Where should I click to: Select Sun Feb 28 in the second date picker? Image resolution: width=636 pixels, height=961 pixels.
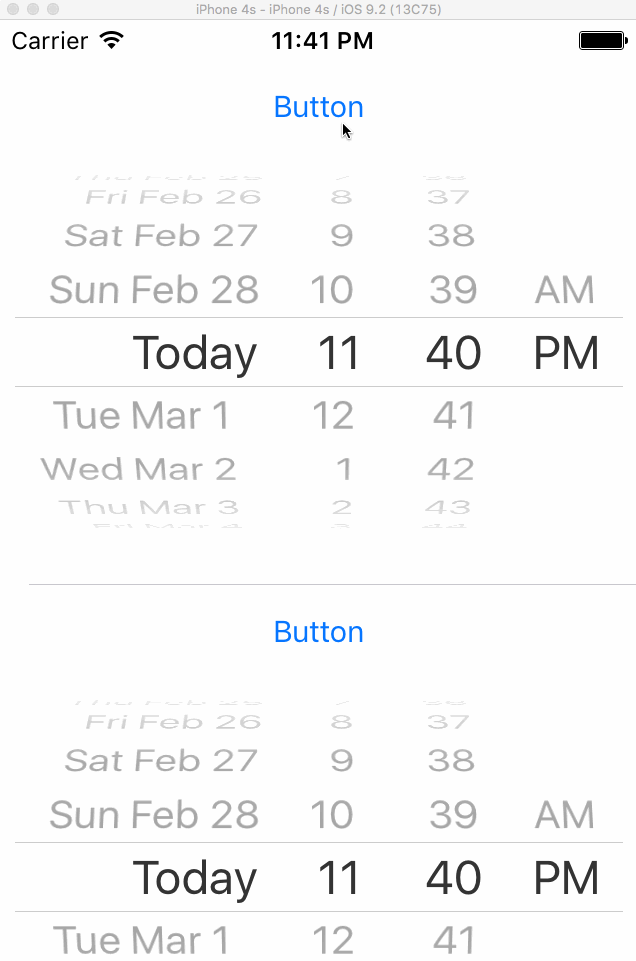tap(154, 815)
